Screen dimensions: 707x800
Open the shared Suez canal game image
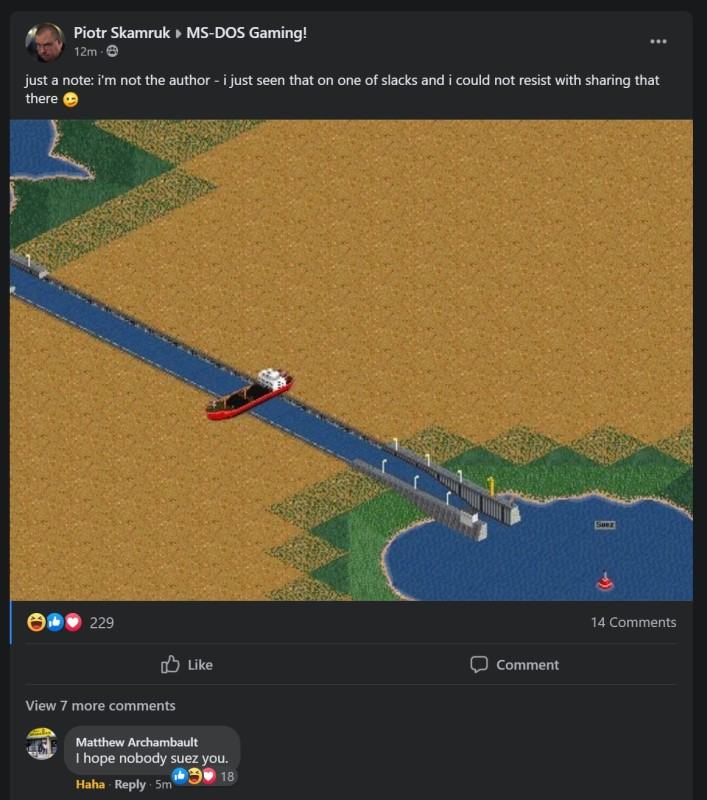351,360
